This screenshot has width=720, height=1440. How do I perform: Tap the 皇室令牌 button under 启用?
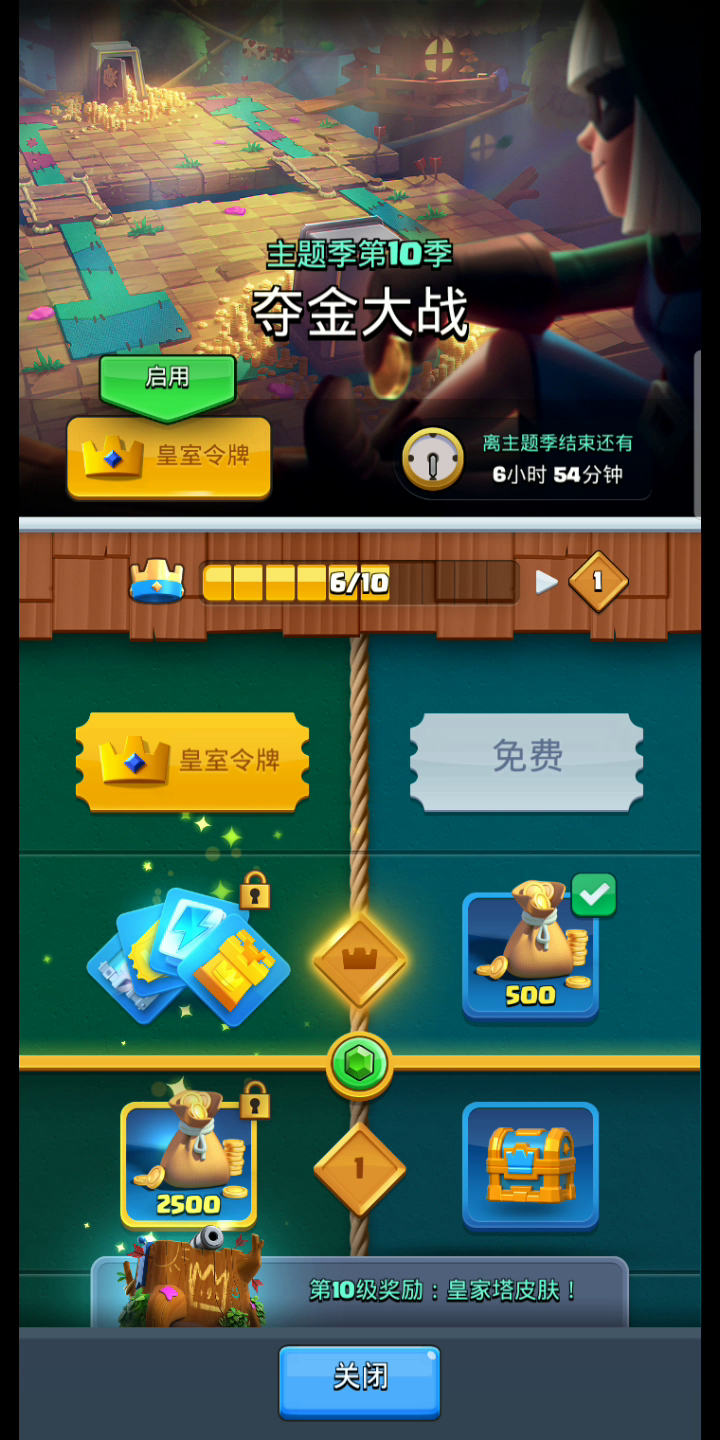(x=169, y=457)
